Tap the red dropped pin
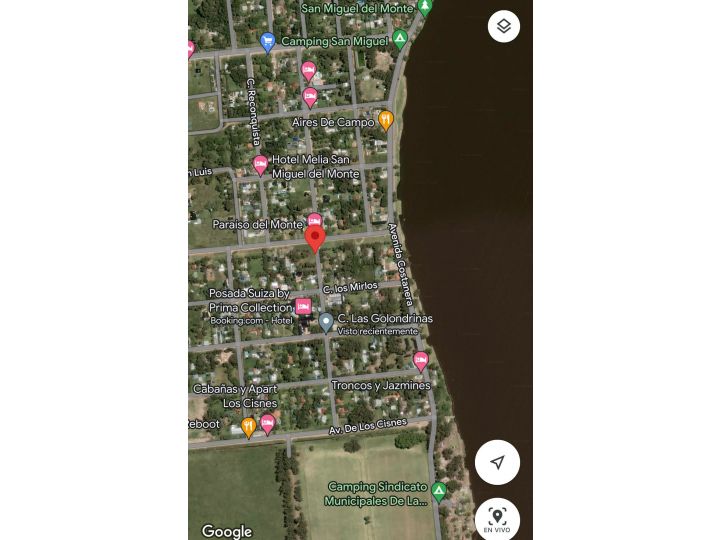This screenshot has width=720, height=540. point(315,238)
